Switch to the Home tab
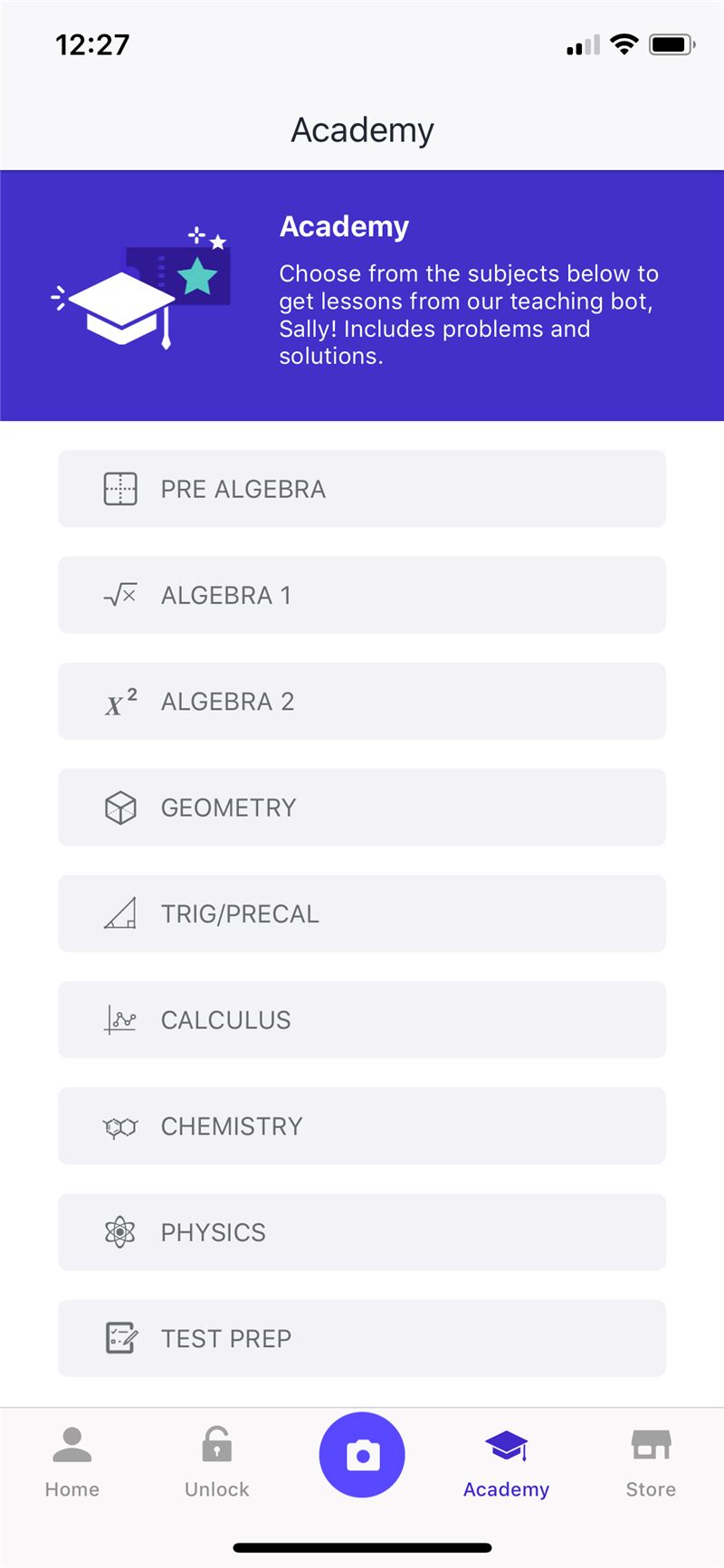The height and width of the screenshot is (1568, 724). pos(72,1462)
